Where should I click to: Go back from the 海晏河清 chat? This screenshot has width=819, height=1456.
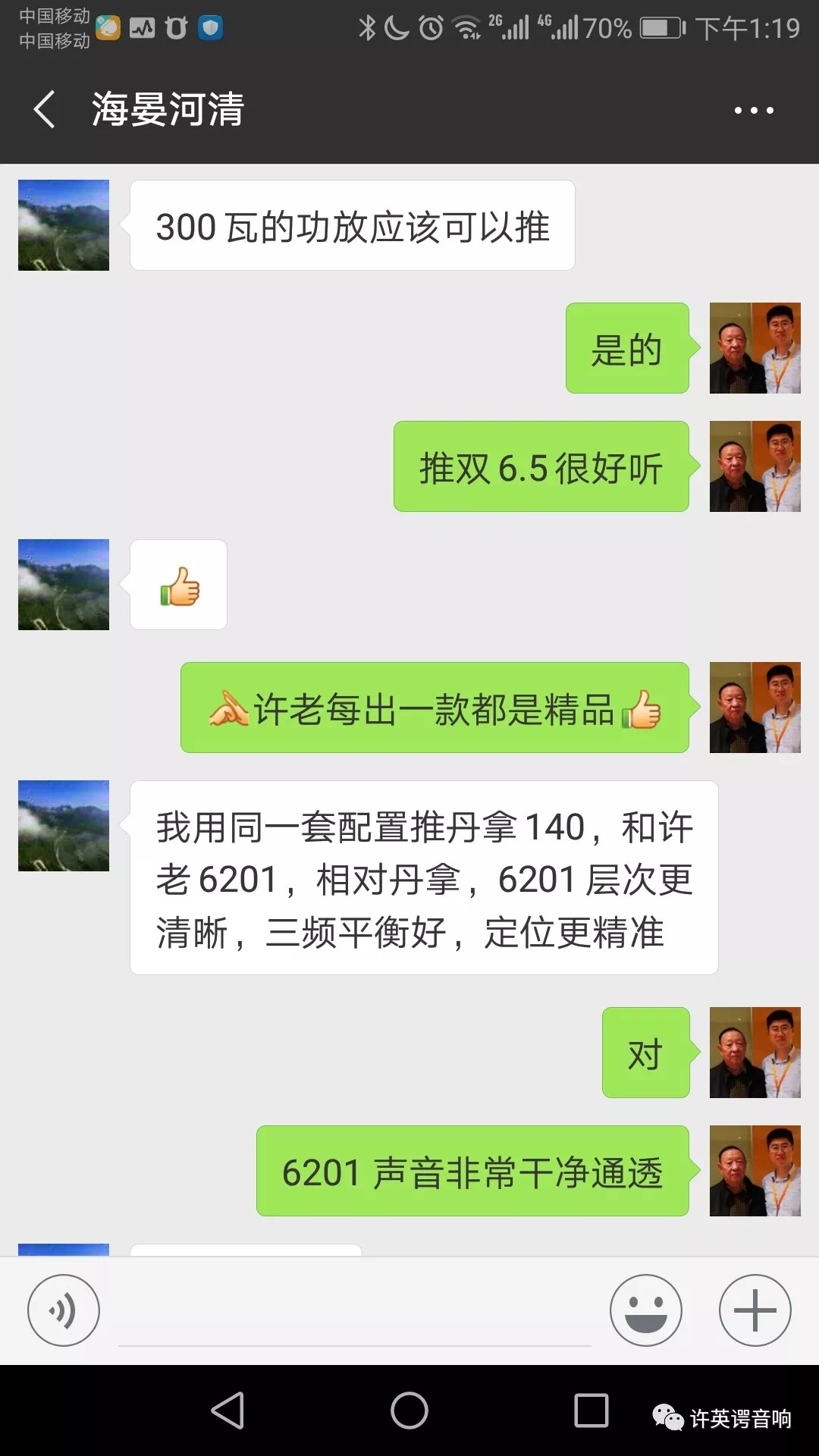(45, 110)
